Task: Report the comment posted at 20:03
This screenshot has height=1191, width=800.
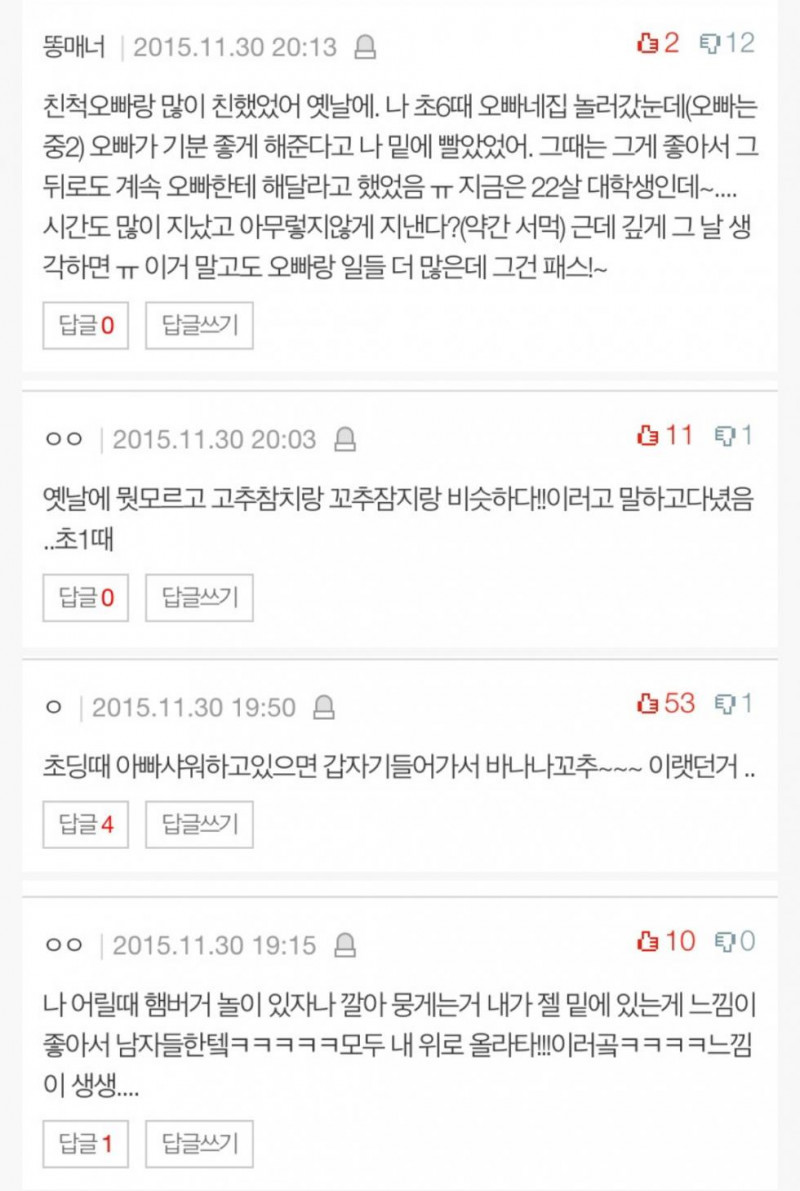Action: point(344,439)
